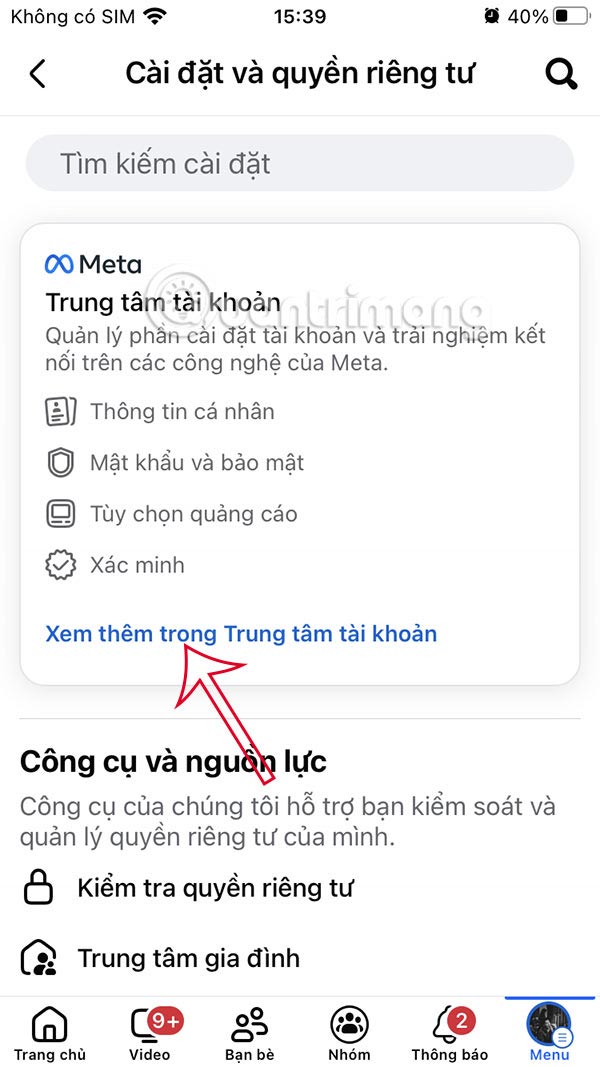This screenshot has width=600, height=1067.
Task: Switch to the Trang chủ tab
Action: tap(50, 1034)
